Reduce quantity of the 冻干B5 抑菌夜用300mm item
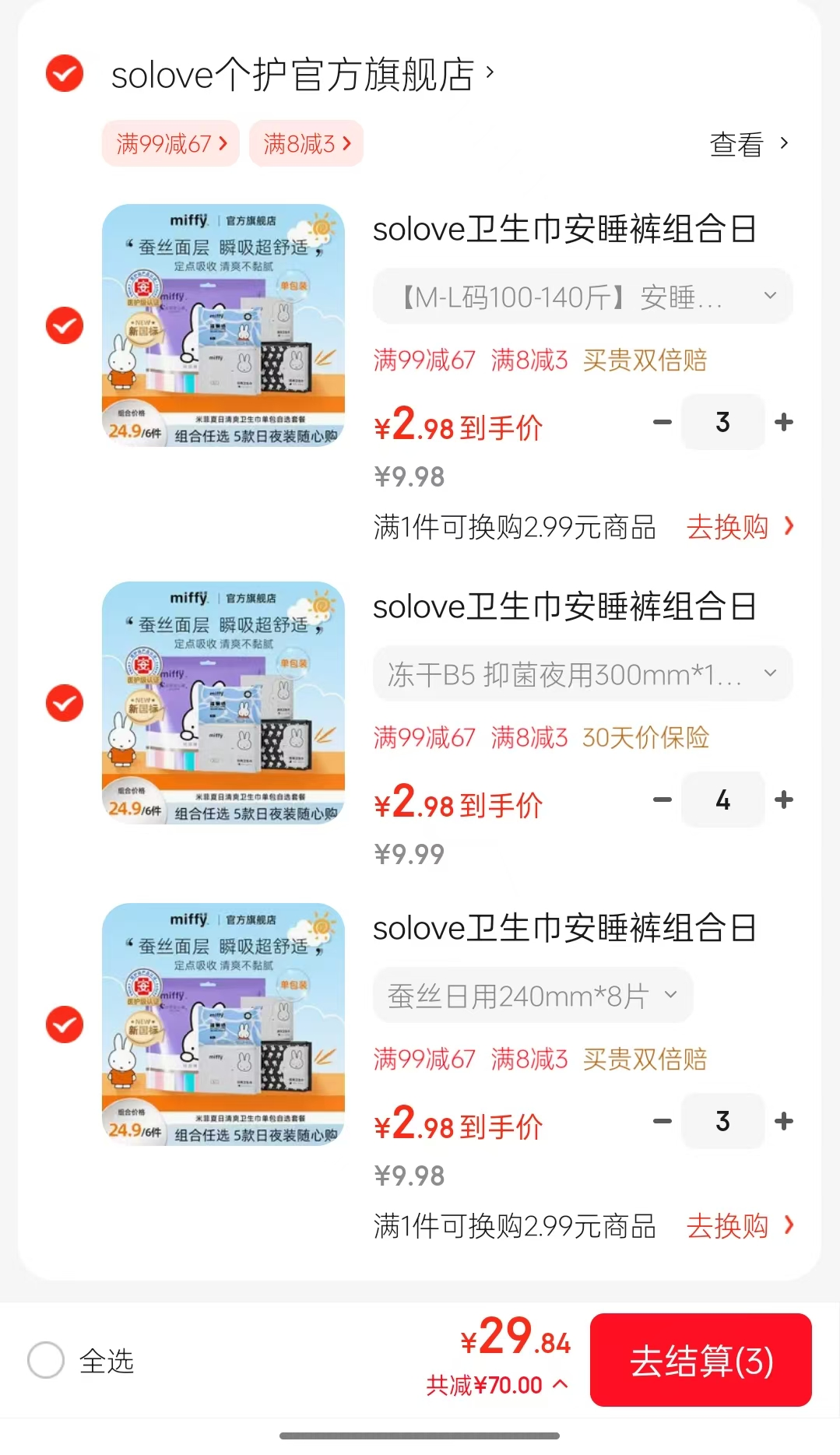Image resolution: width=840 pixels, height=1455 pixels. tap(663, 800)
